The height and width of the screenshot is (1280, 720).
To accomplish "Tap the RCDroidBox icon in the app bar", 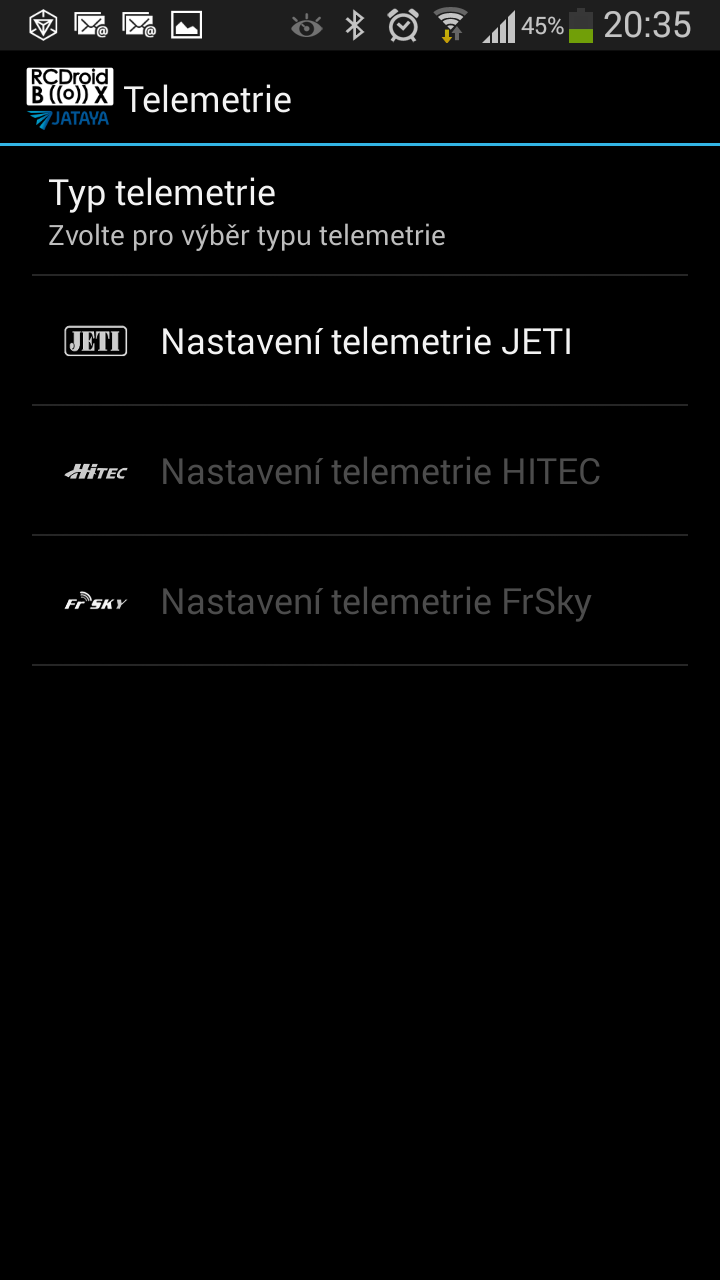I will tap(69, 99).
